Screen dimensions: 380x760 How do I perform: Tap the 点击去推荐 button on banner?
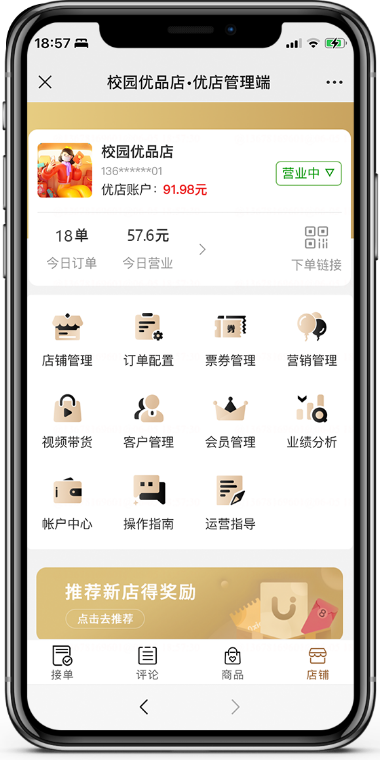tap(105, 618)
